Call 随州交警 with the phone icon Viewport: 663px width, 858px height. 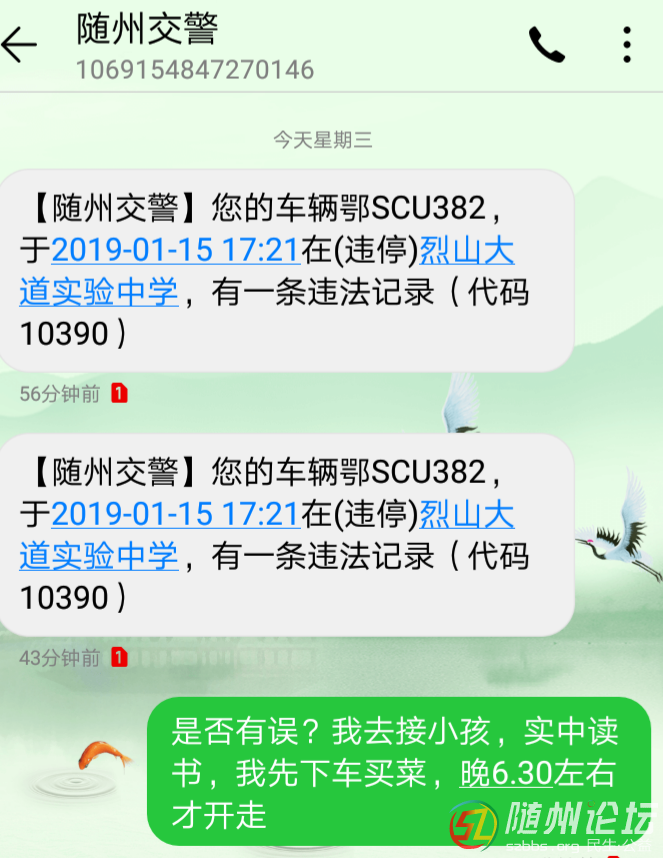click(546, 44)
